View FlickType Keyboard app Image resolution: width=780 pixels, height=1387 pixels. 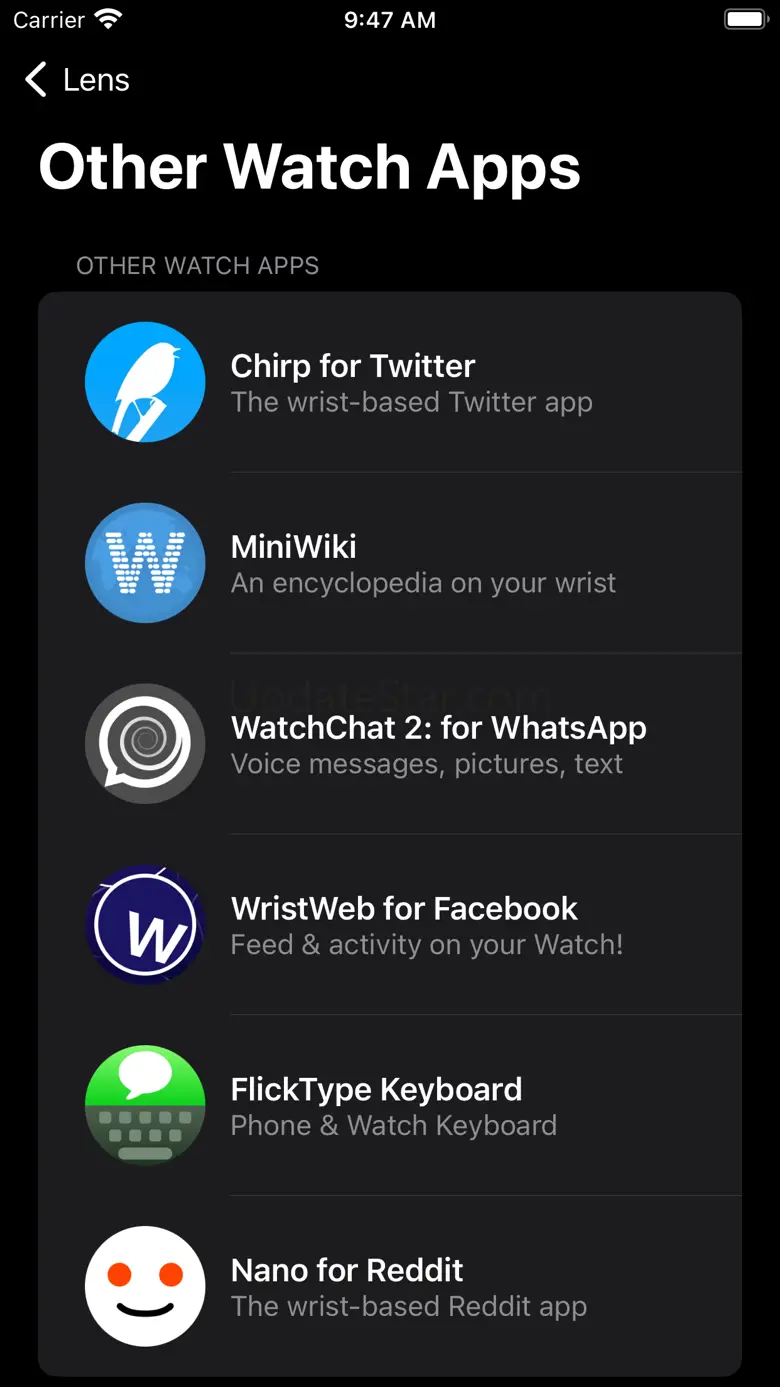tap(390, 1106)
